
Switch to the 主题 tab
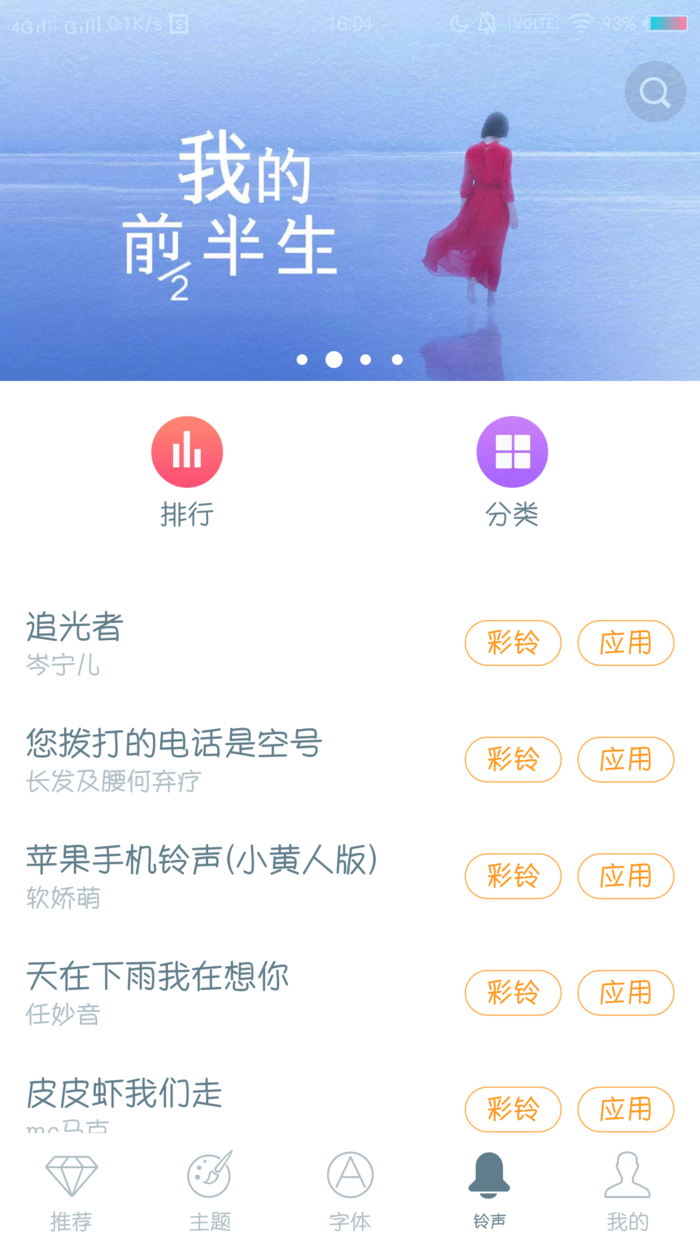point(210,1192)
